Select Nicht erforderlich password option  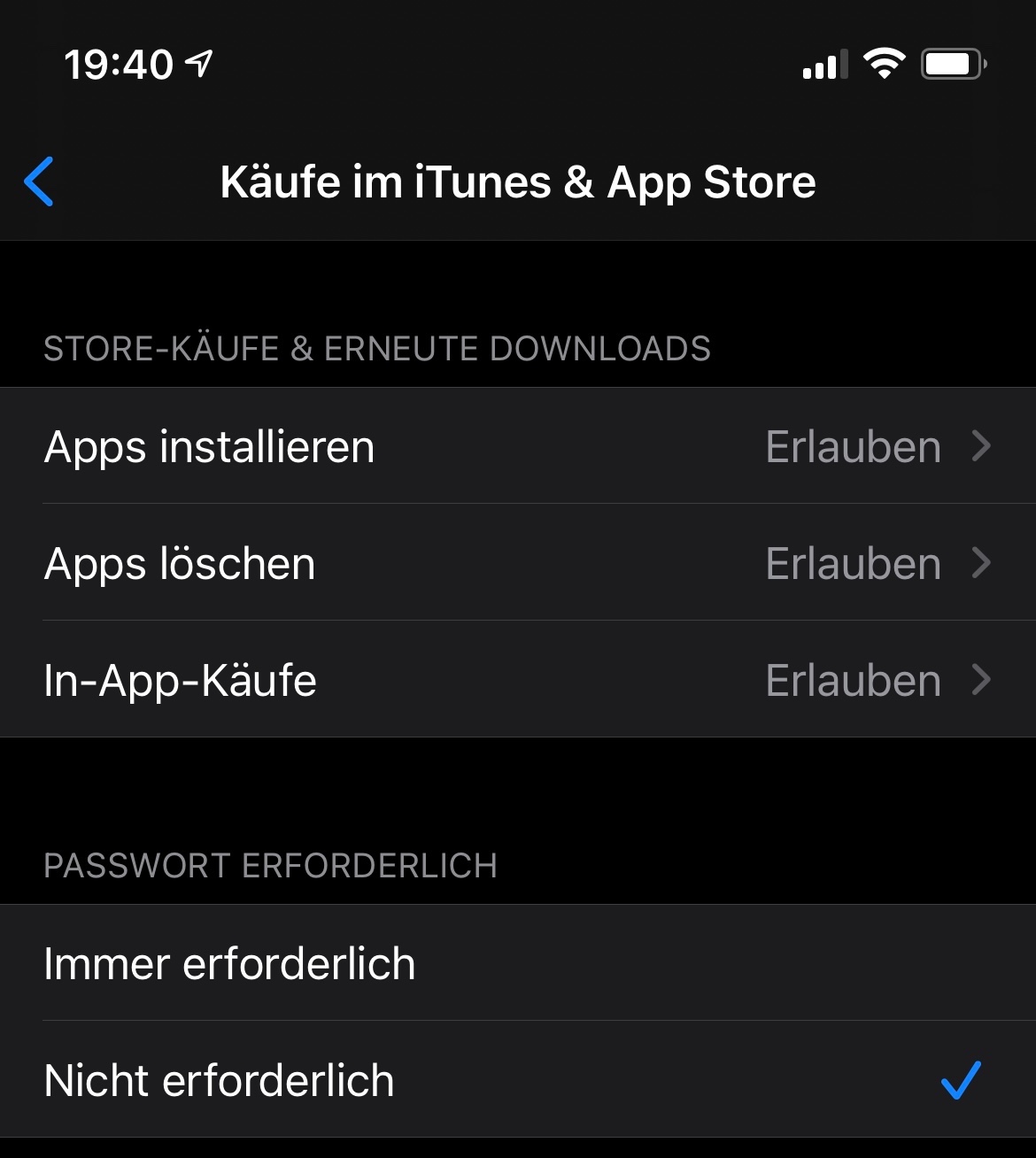tap(518, 1080)
